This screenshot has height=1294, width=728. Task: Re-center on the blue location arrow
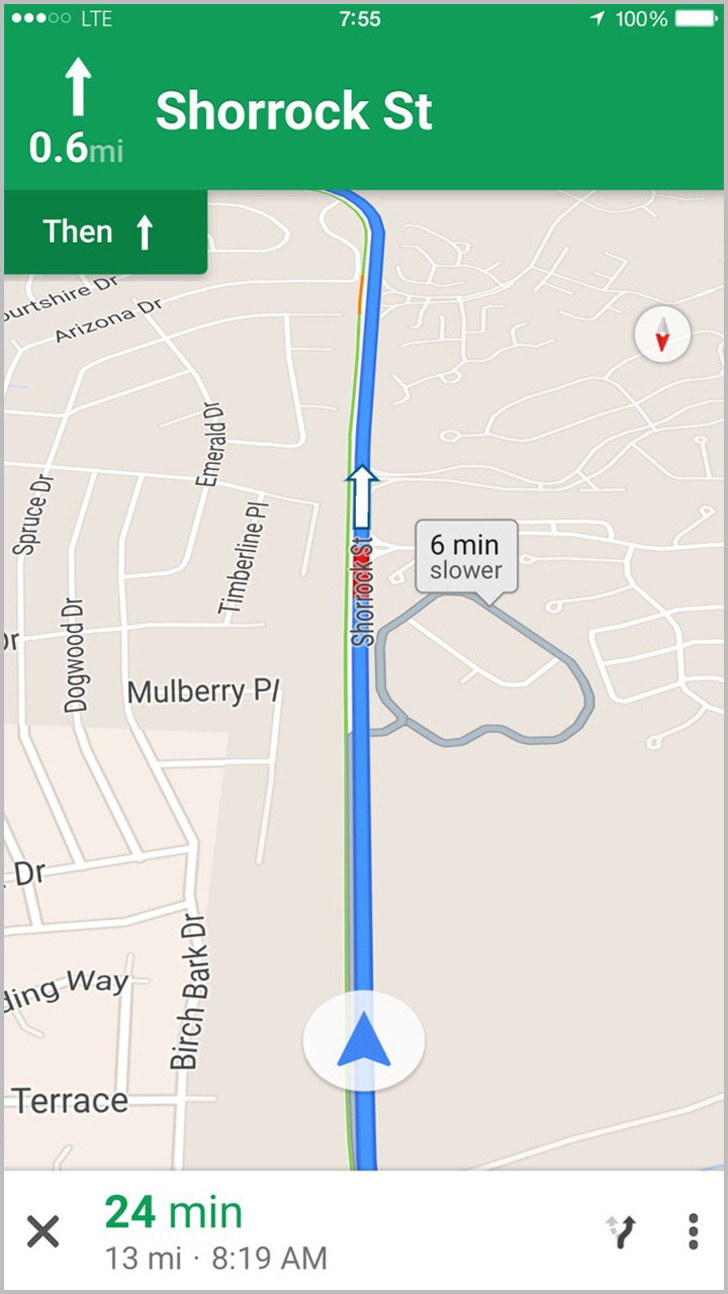pyautogui.click(x=363, y=1042)
